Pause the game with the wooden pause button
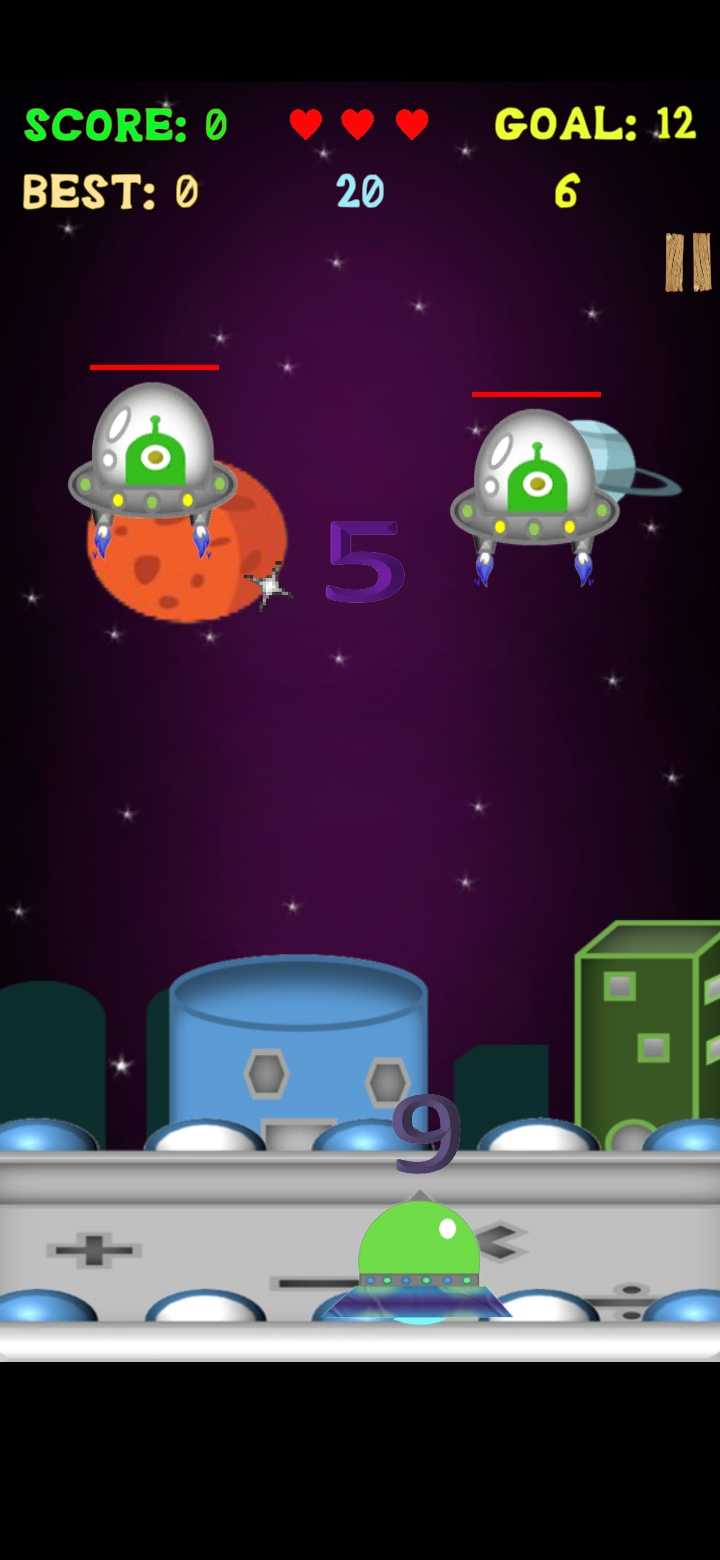This screenshot has height=1560, width=720. pyautogui.click(x=688, y=262)
